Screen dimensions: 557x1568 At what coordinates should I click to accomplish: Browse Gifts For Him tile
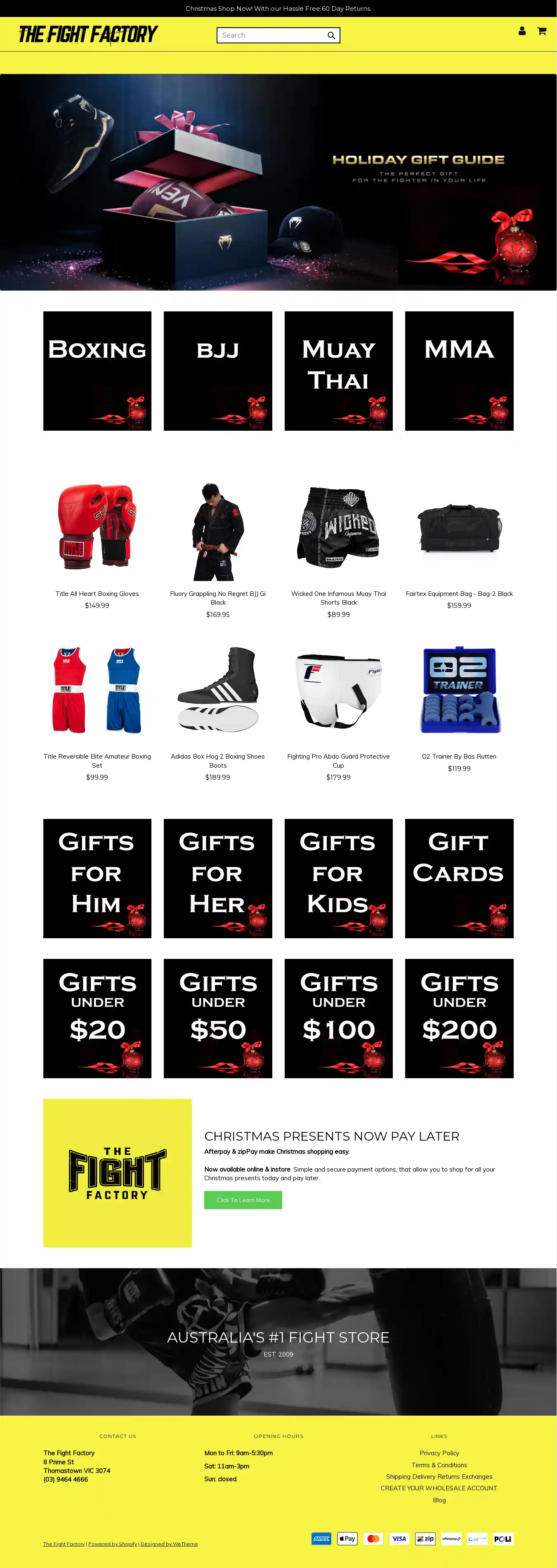[97, 878]
